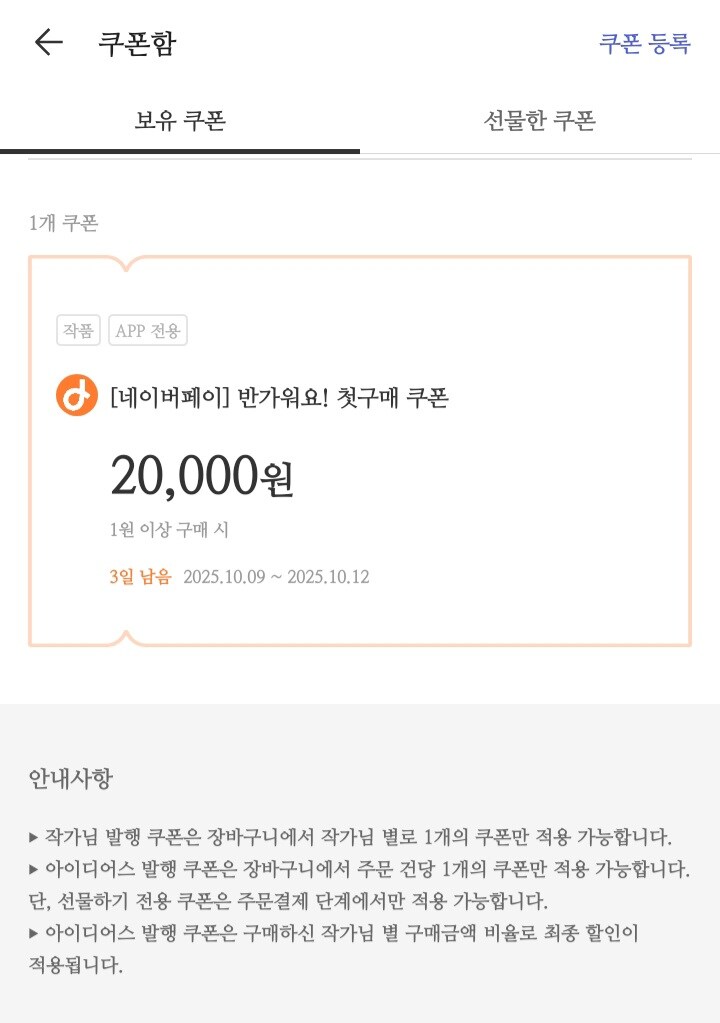Tap the 작품 badge on the coupon

click(76, 330)
